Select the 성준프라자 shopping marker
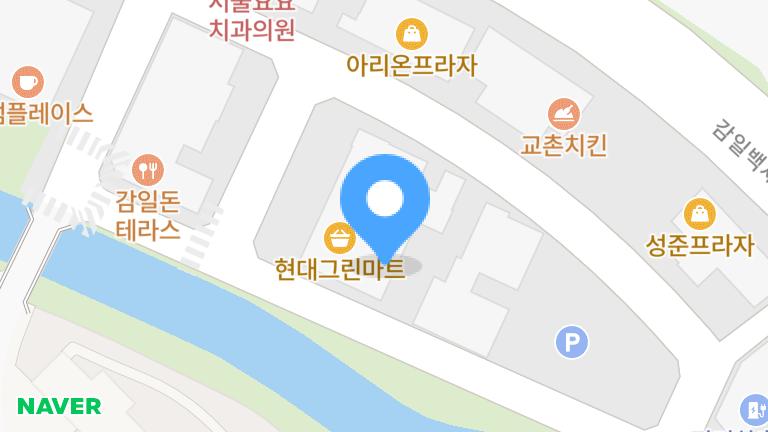The image size is (768, 432). tap(698, 214)
